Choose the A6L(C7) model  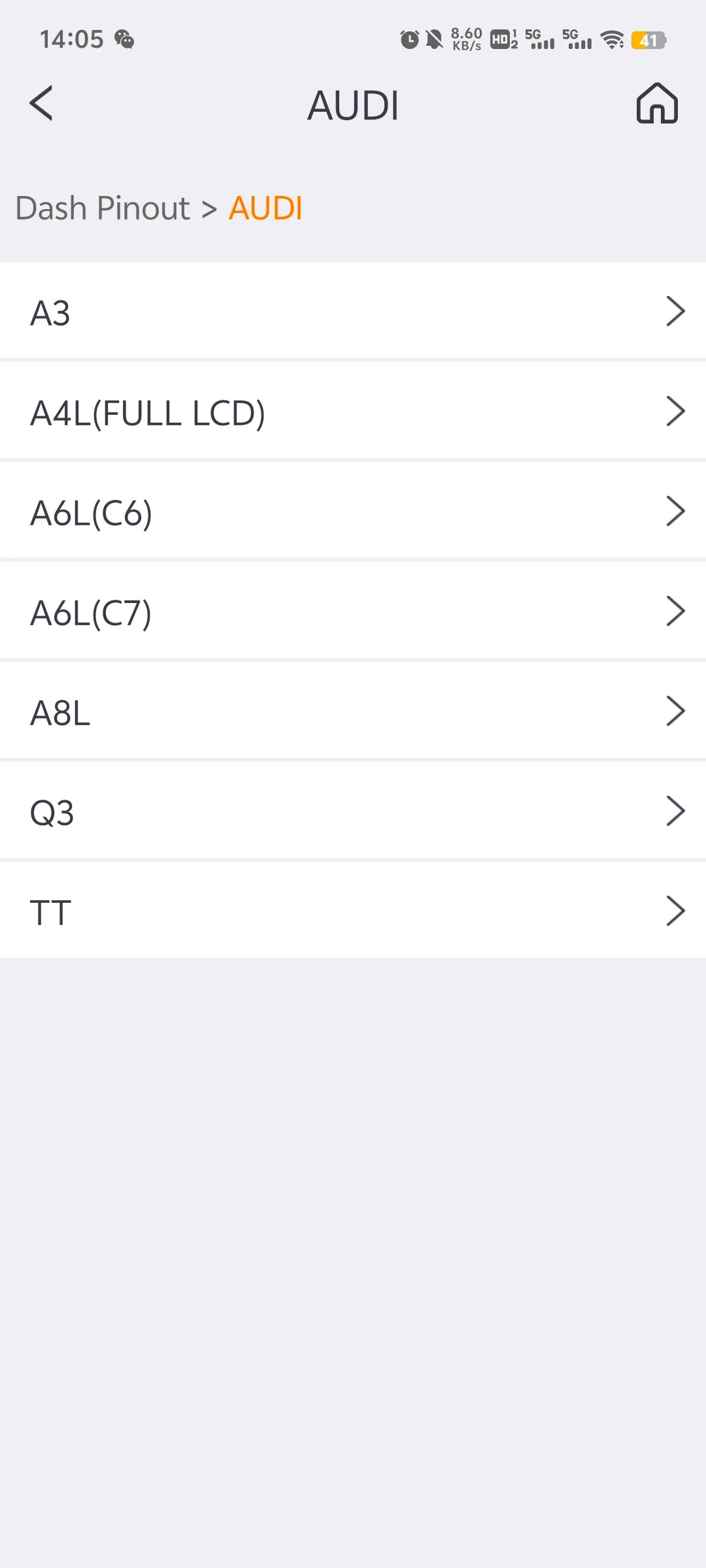pos(353,612)
